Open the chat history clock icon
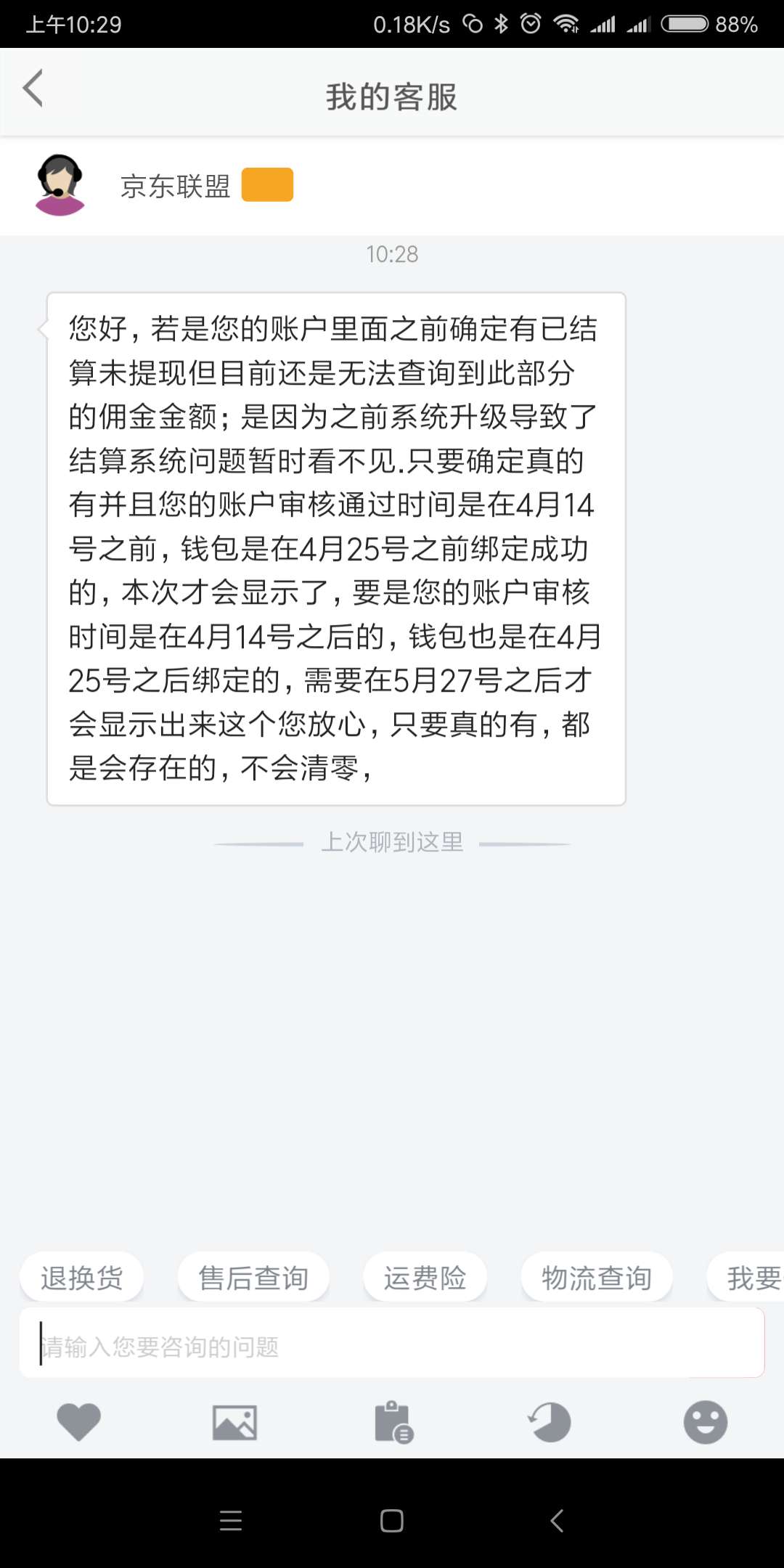 [549, 1421]
